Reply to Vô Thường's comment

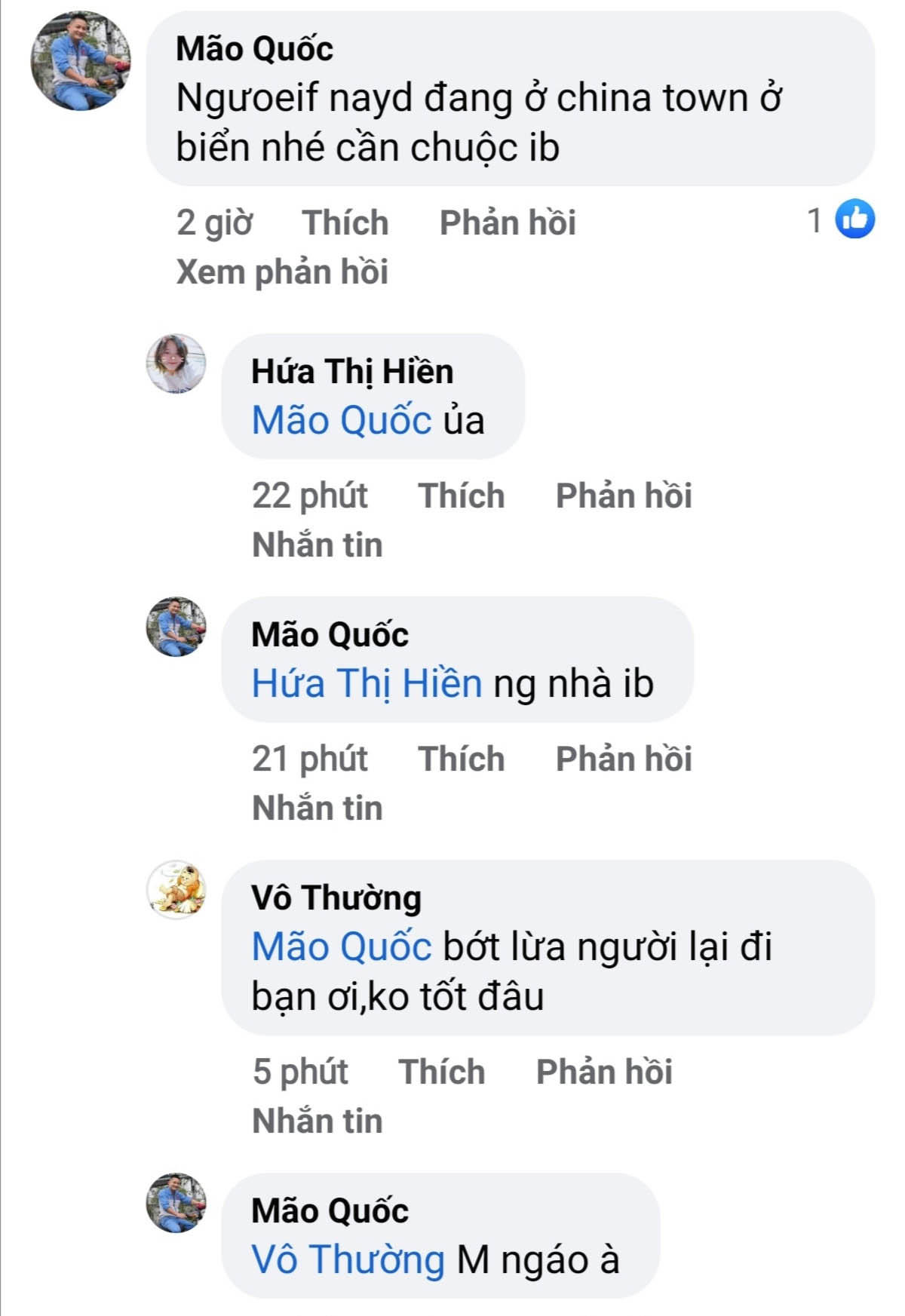pos(603,1072)
